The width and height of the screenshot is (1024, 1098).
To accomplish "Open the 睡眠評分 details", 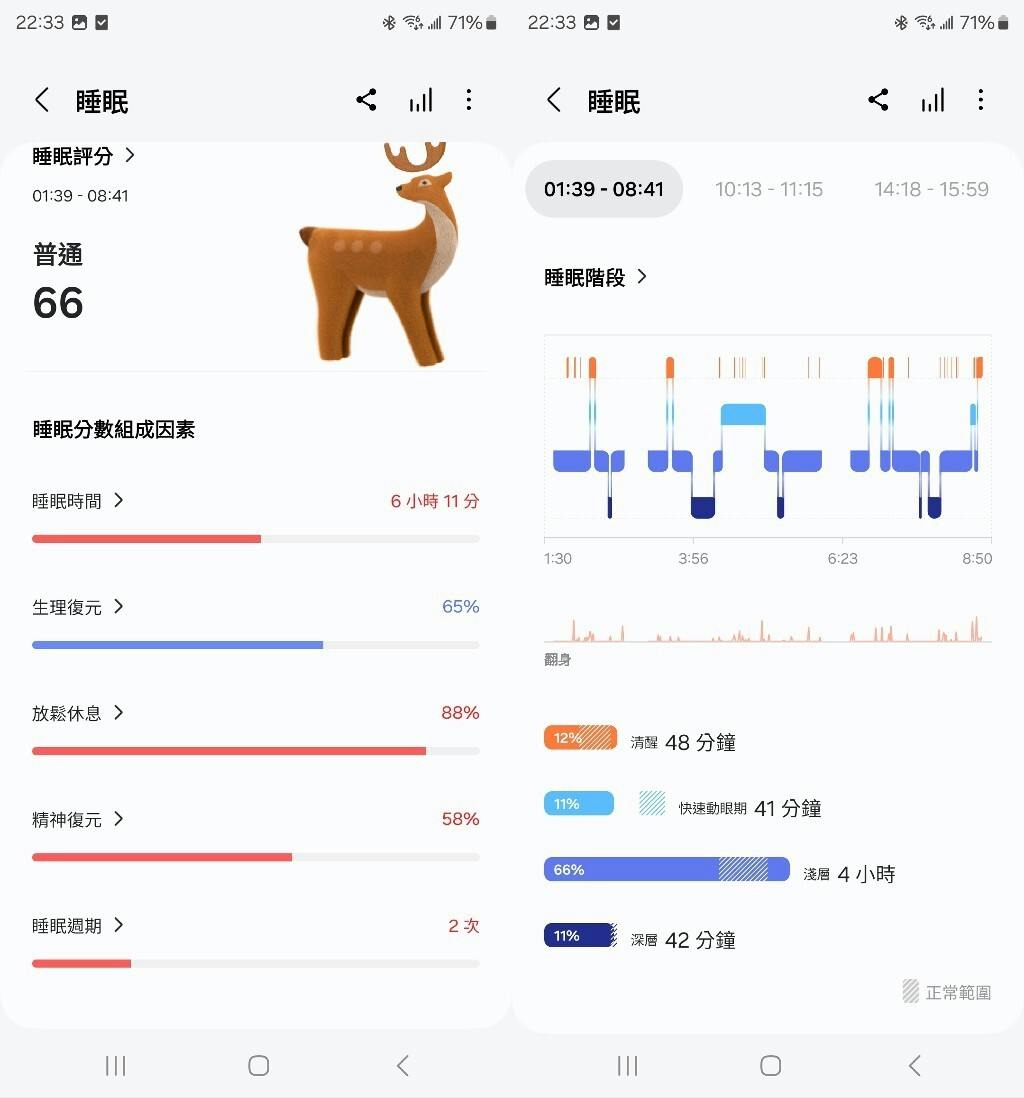I will [84, 156].
